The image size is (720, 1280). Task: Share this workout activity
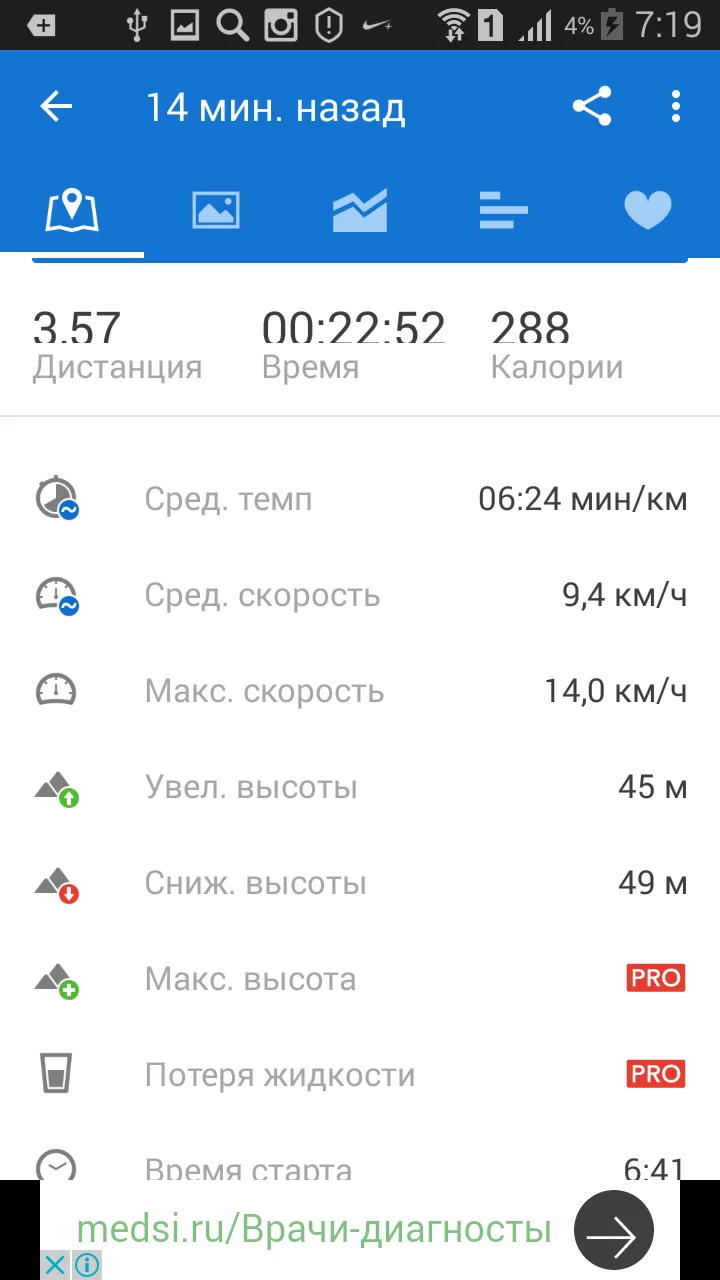coord(592,107)
